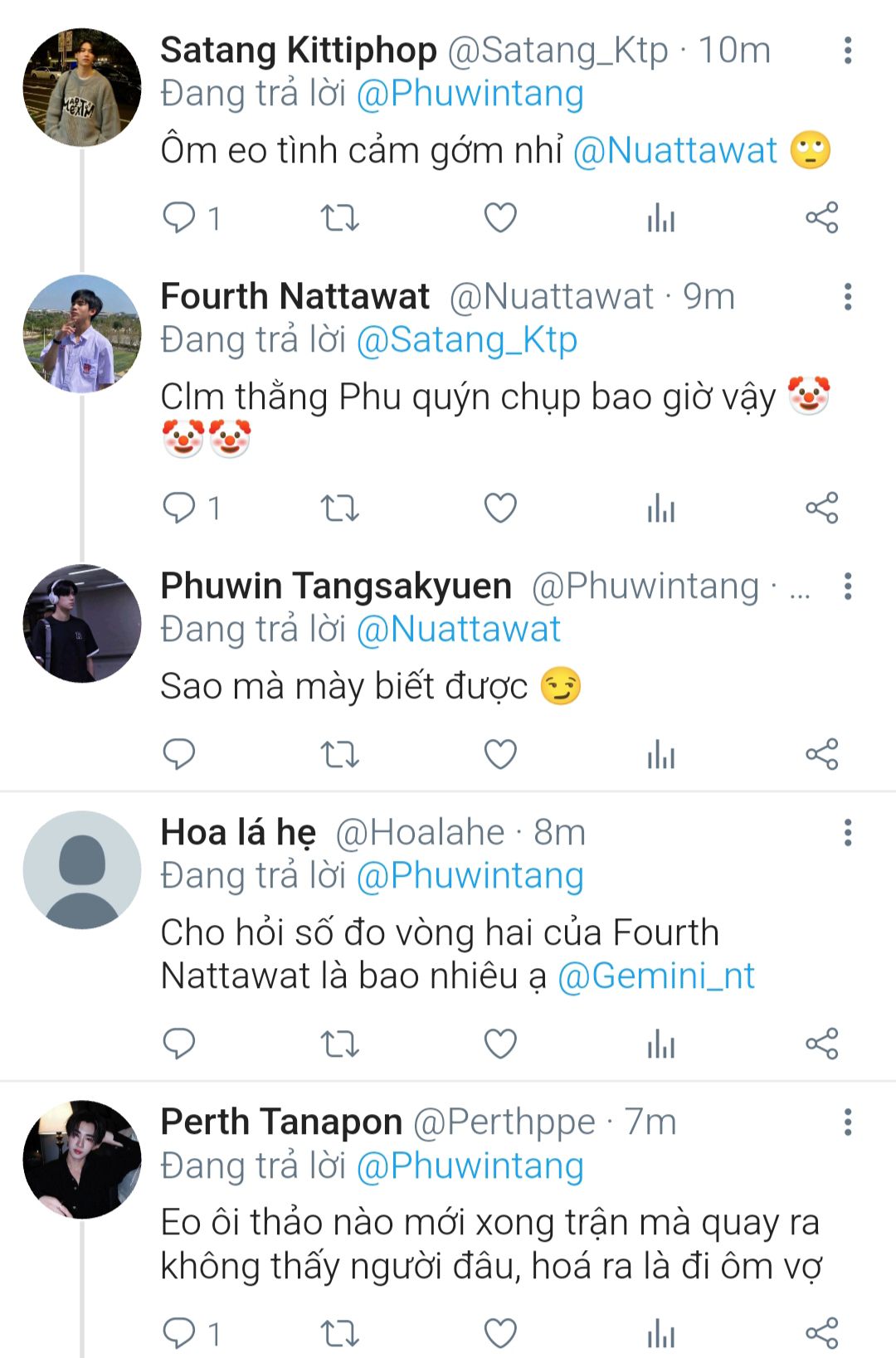The height and width of the screenshot is (1358, 896).
Task: Reply to Hoa lá hẹ's tweet
Action: 178,1044
